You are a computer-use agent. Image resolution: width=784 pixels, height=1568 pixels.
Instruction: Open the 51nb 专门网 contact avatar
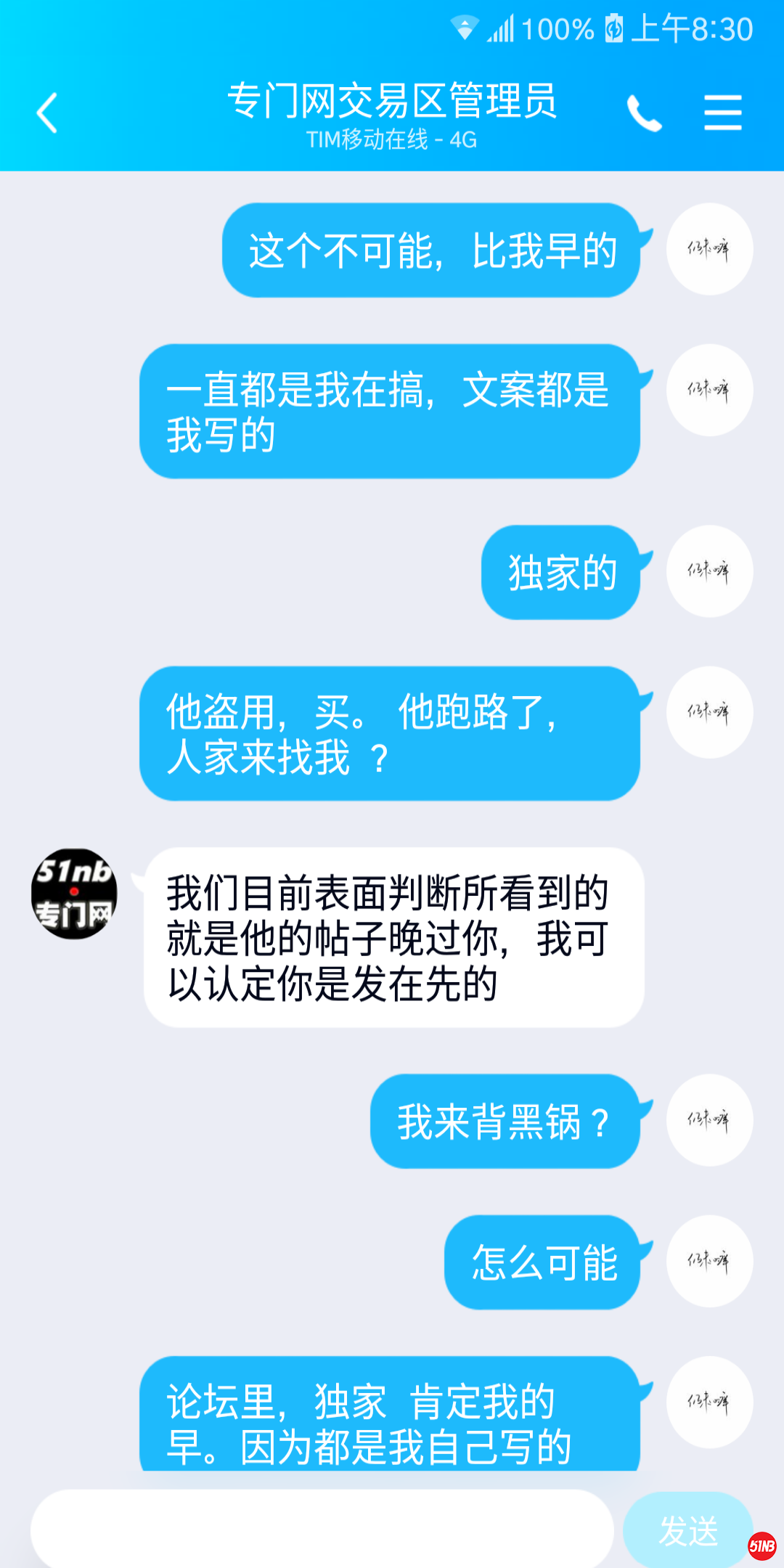pyautogui.click(x=74, y=894)
